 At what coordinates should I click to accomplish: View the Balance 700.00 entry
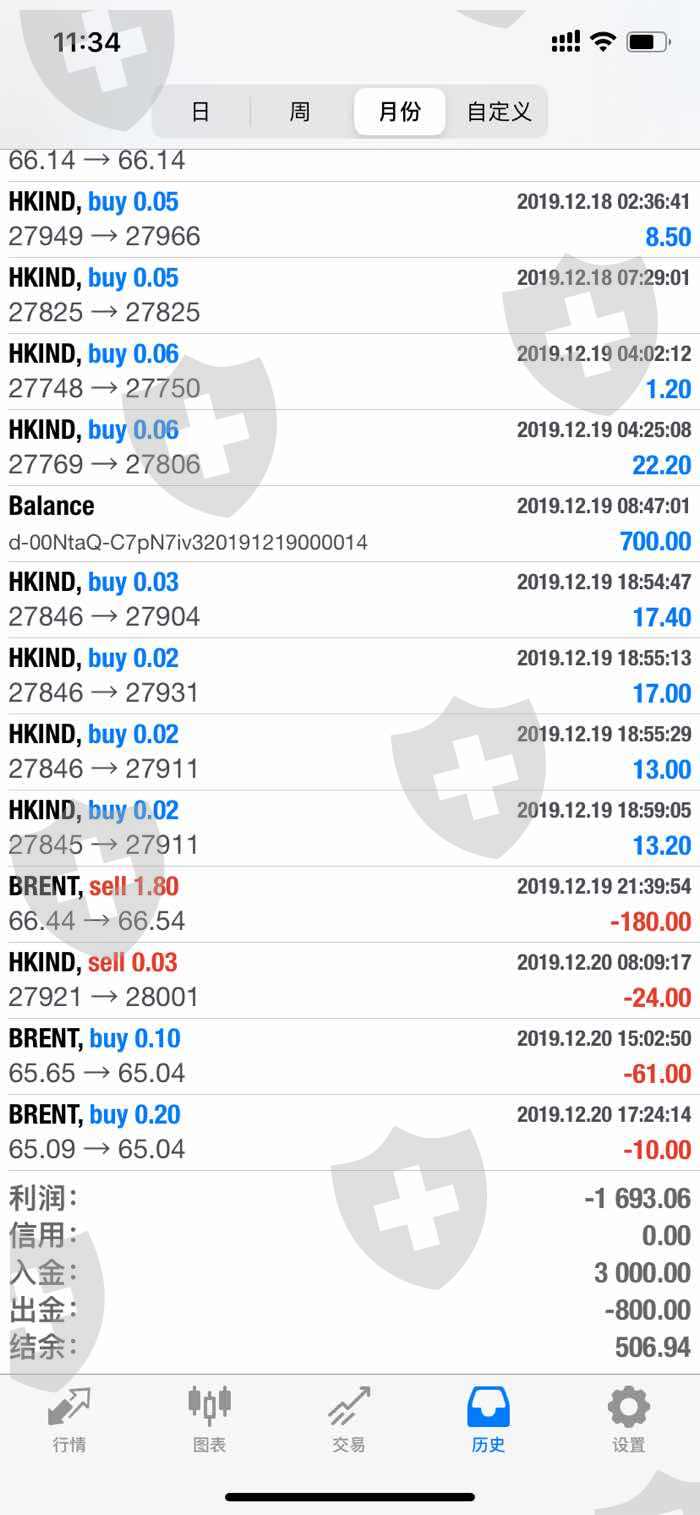(350, 524)
